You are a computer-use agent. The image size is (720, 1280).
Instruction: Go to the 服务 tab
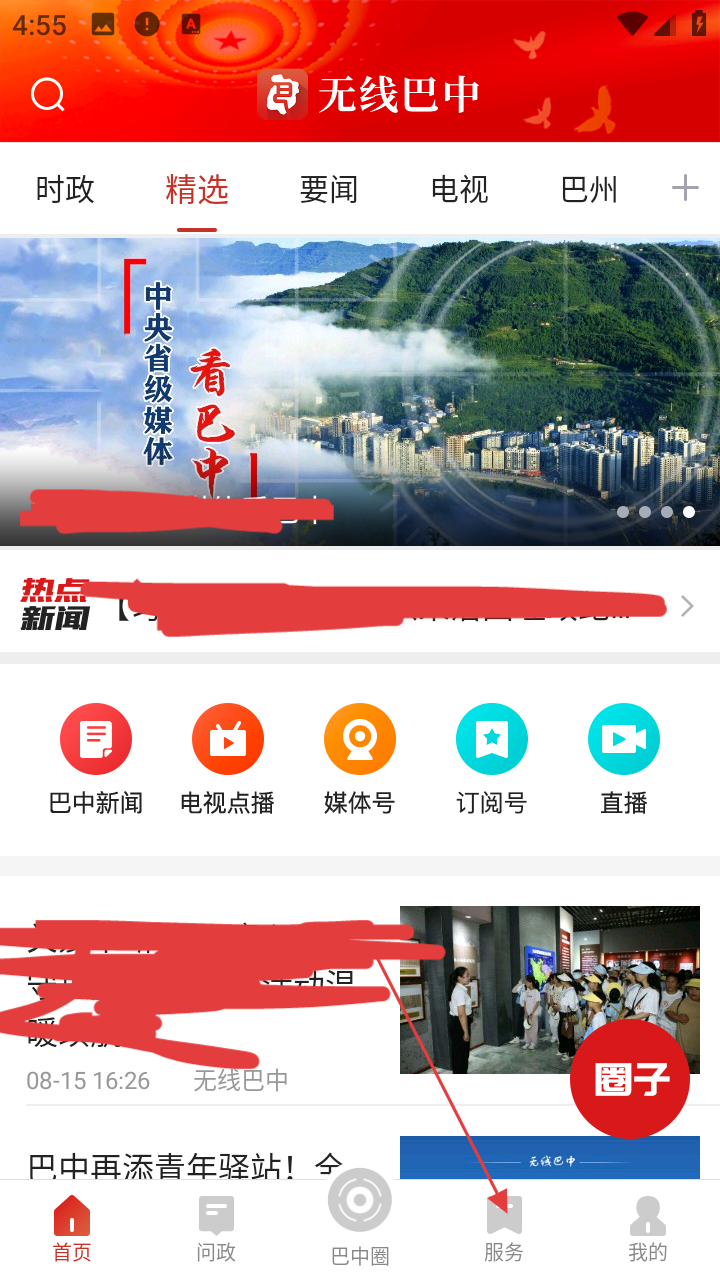coord(504,1230)
